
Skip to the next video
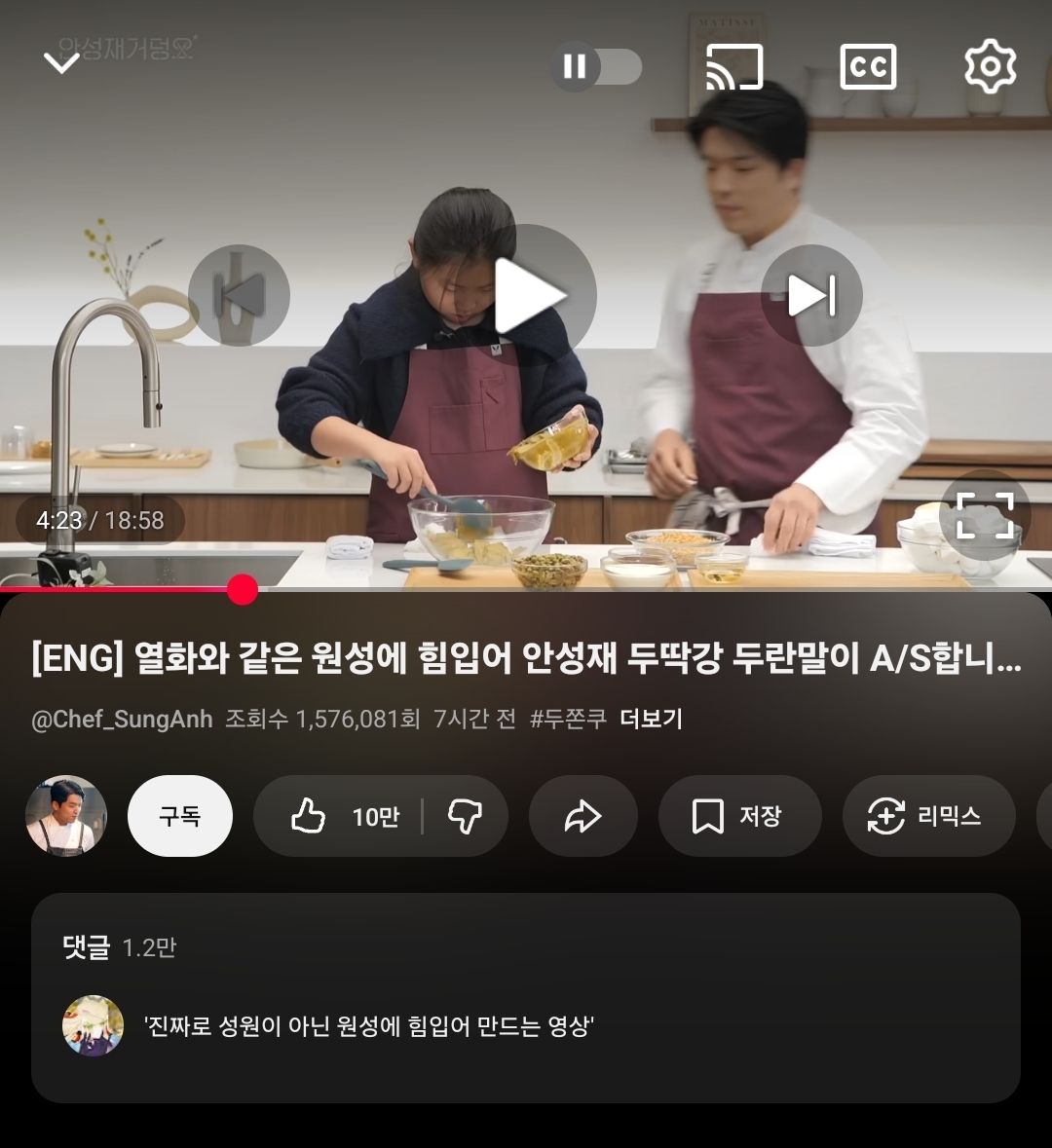810,295
